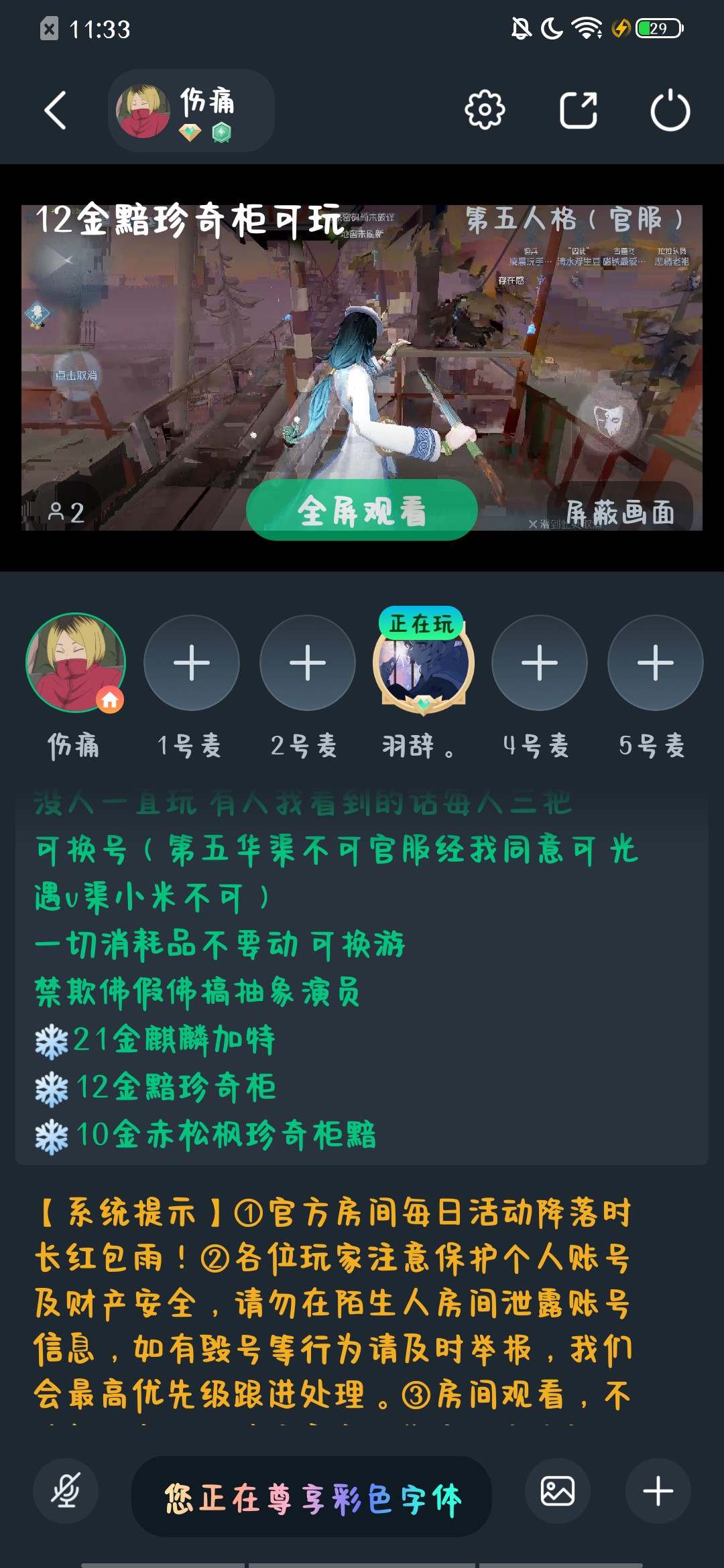The image size is (724, 1568).
Task: Open room settings gear
Action: click(x=485, y=111)
